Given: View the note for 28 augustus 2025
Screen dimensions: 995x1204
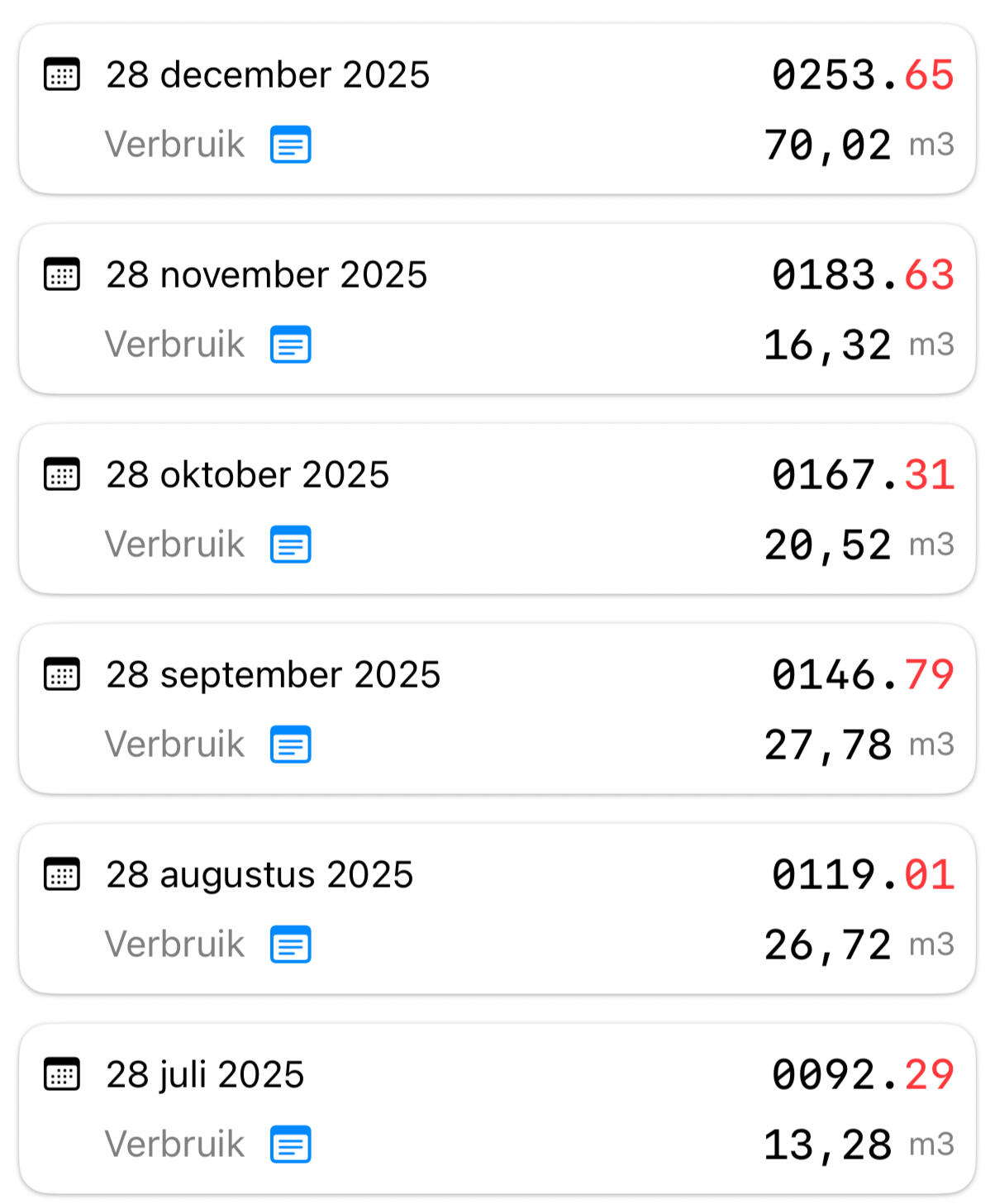Looking at the screenshot, I should 291,945.
